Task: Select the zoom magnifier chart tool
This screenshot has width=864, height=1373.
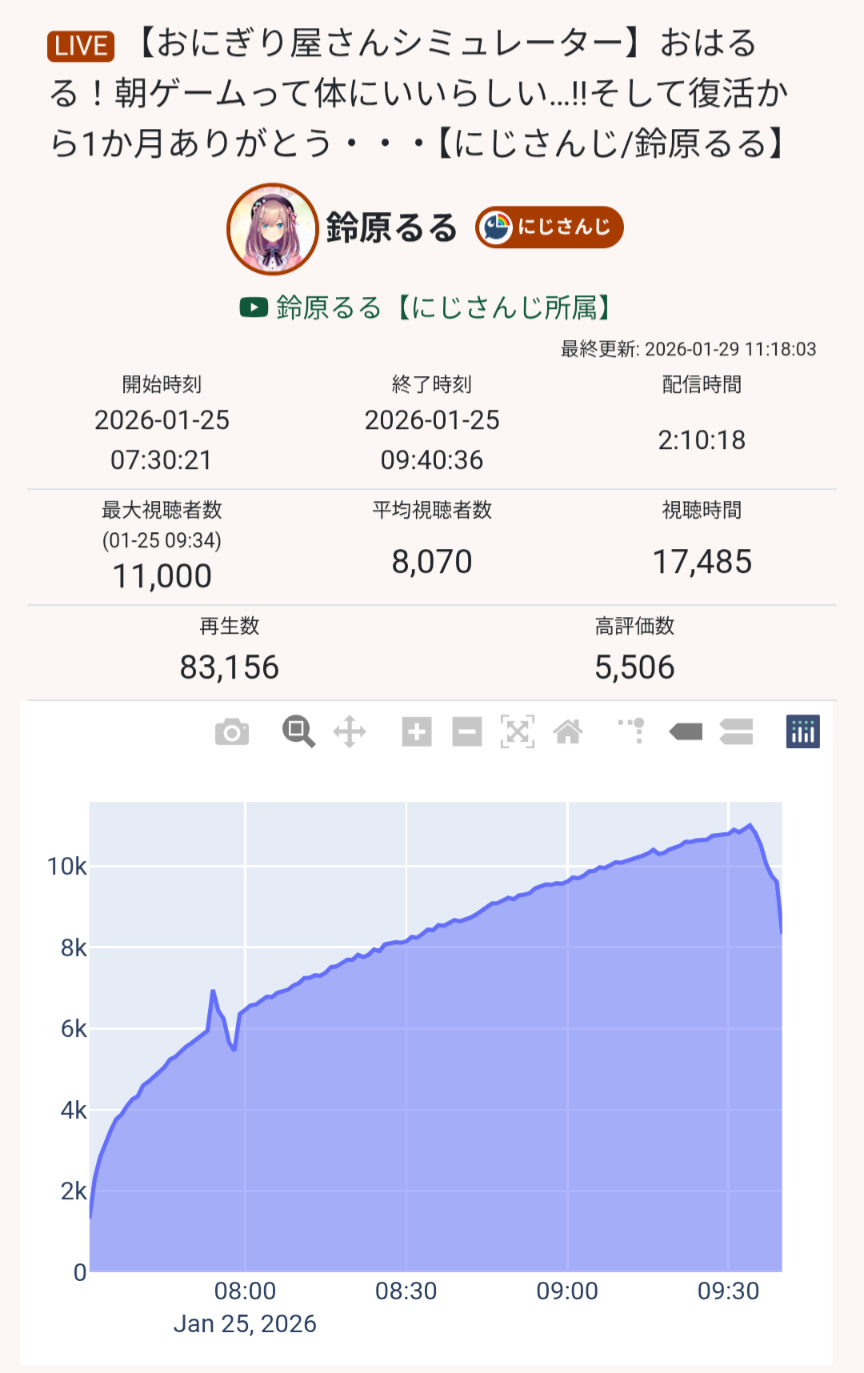Action: click(298, 733)
